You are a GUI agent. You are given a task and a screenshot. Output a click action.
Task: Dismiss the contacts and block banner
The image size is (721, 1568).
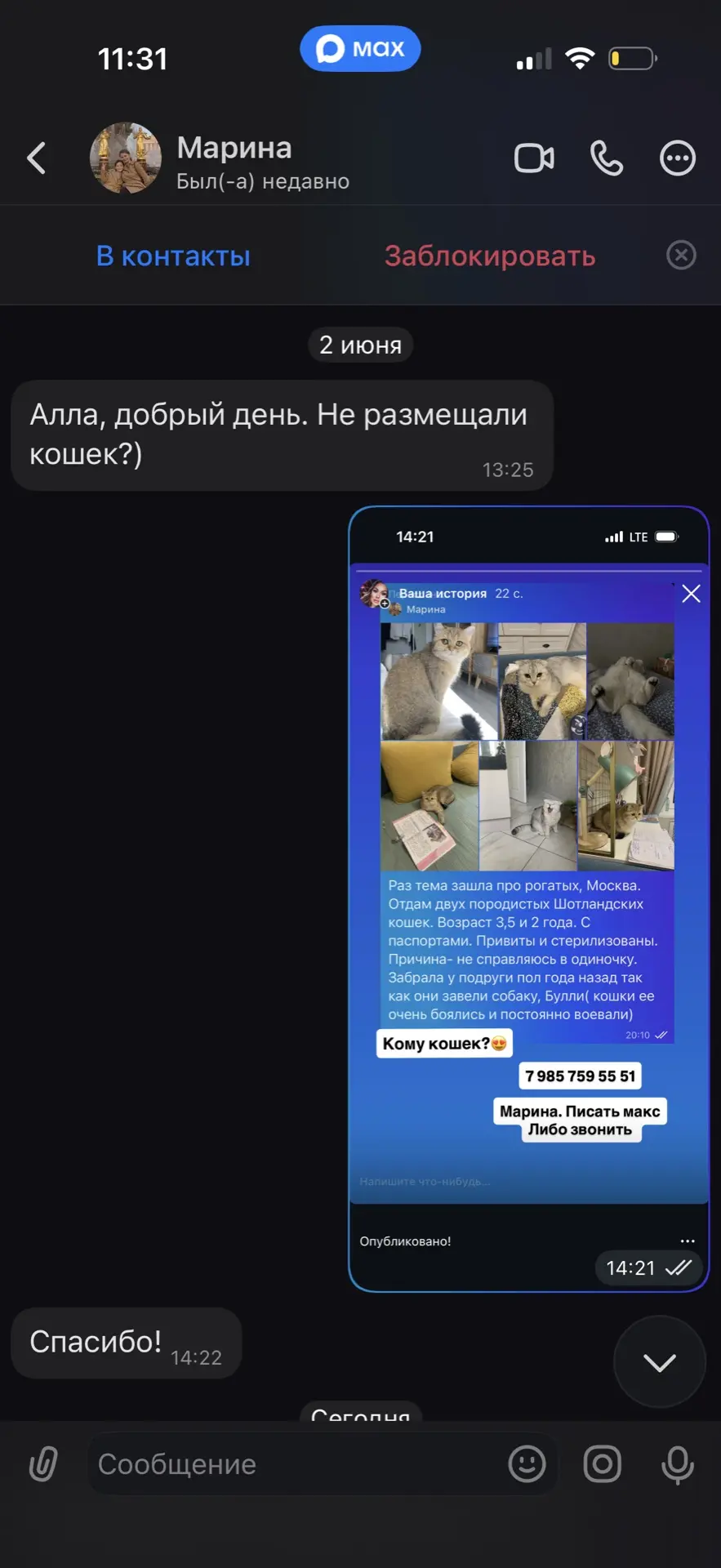[x=681, y=255]
